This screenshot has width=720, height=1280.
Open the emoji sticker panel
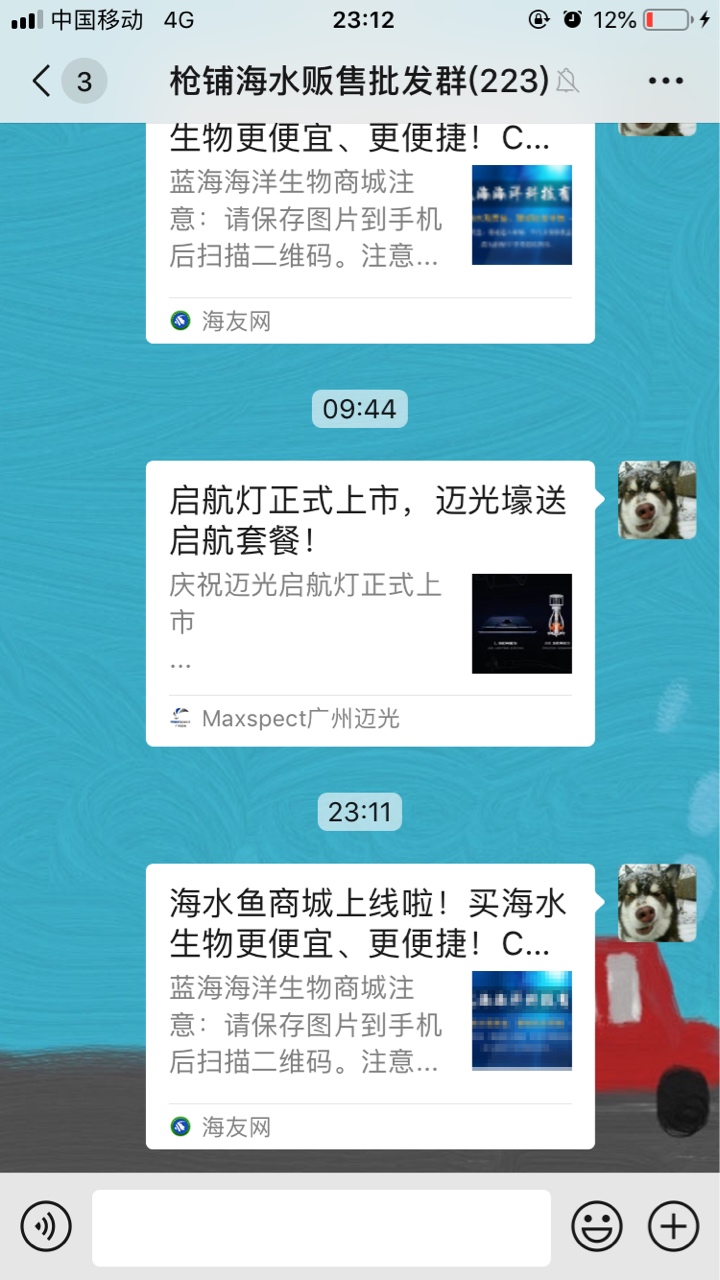pos(597,1226)
